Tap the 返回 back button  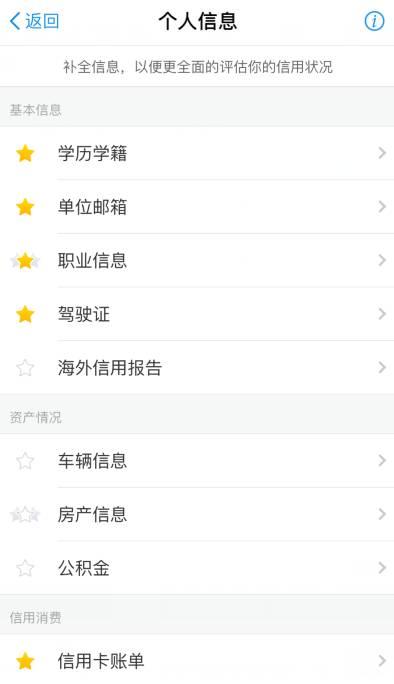34,21
